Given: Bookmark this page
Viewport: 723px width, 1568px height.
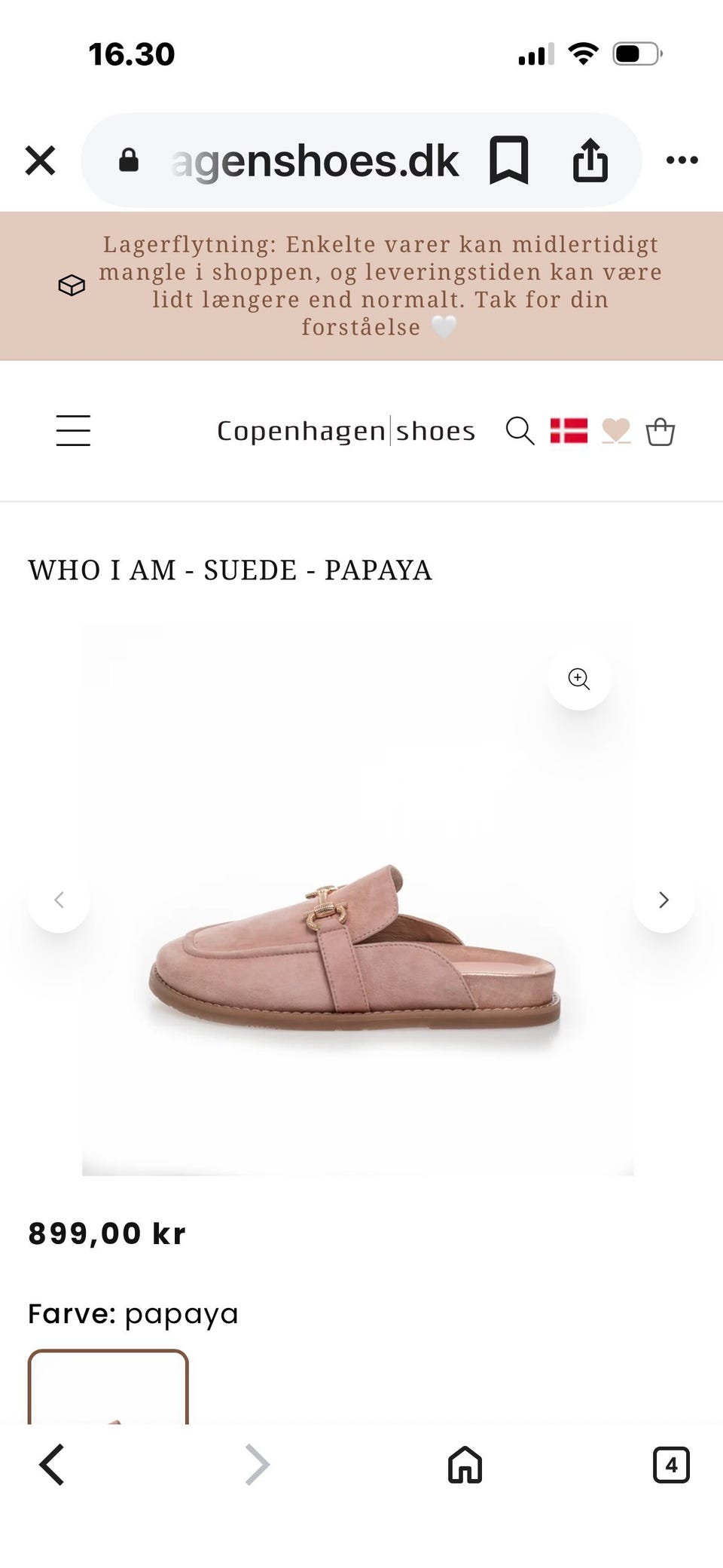Looking at the screenshot, I should [x=509, y=160].
